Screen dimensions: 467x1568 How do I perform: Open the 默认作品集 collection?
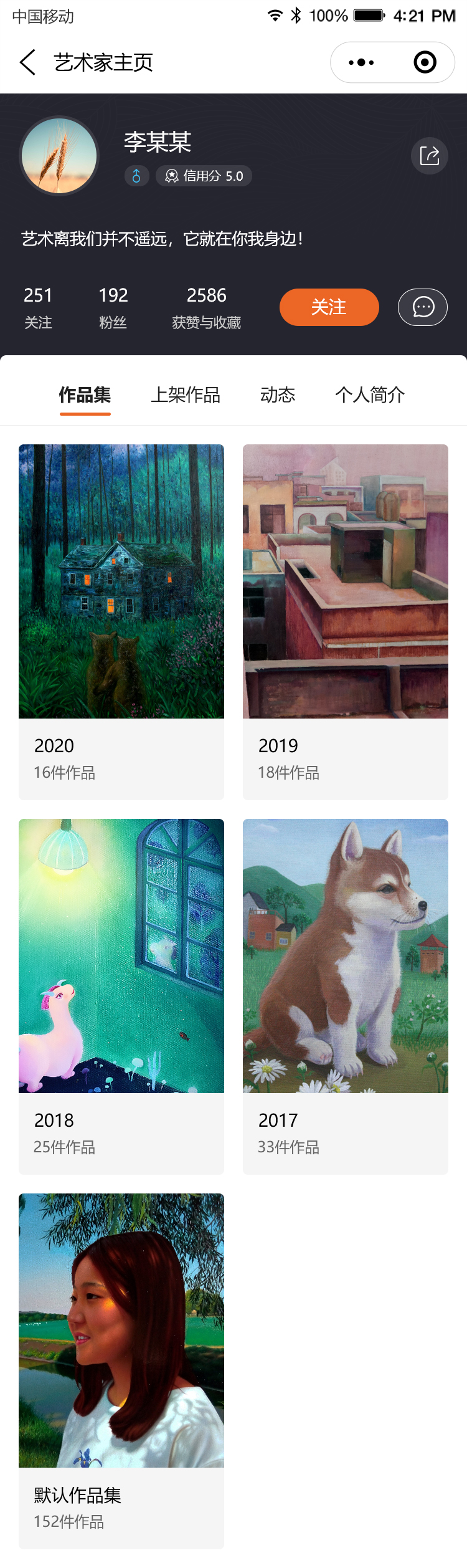[x=121, y=1370]
